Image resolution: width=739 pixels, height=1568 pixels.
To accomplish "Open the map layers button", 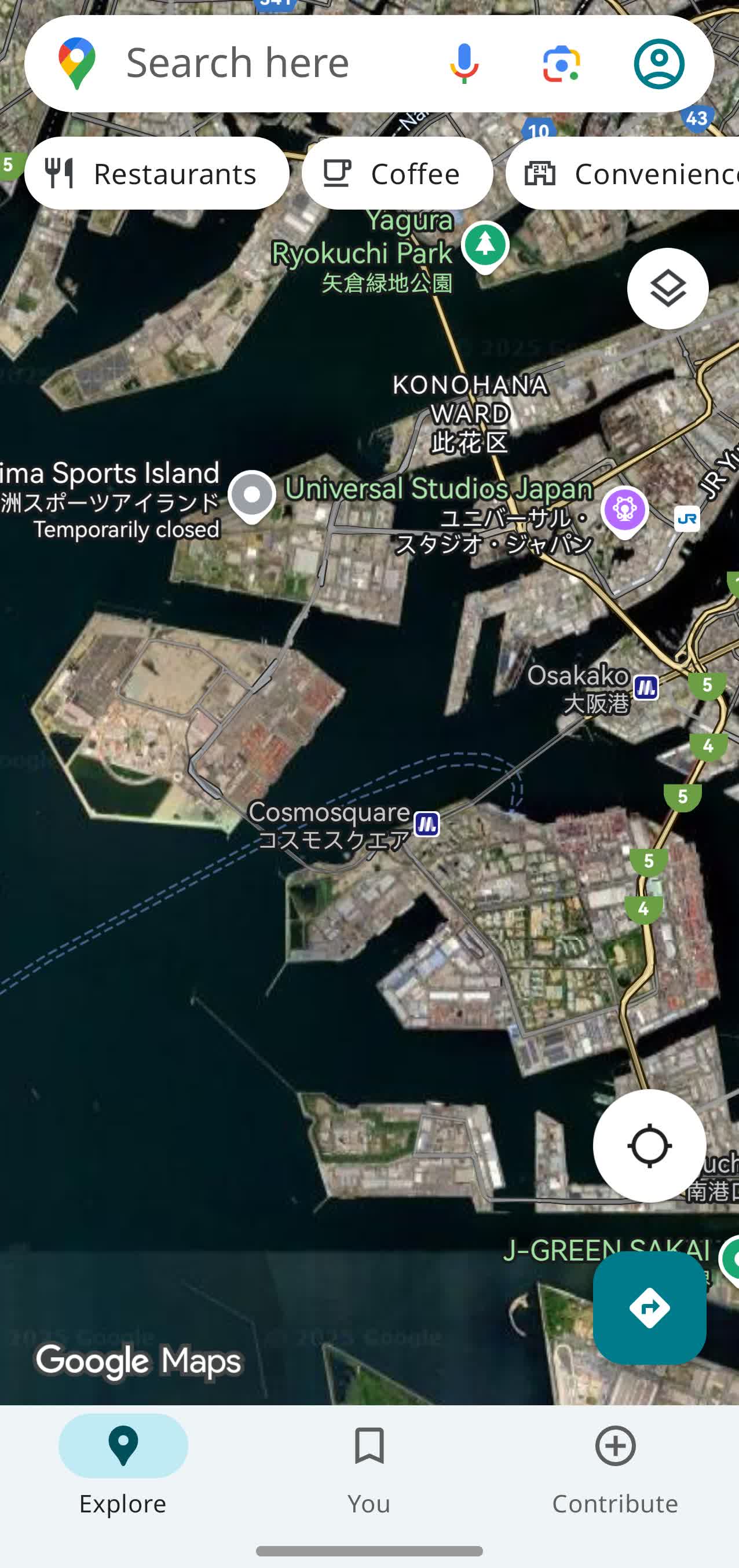I will click(668, 288).
